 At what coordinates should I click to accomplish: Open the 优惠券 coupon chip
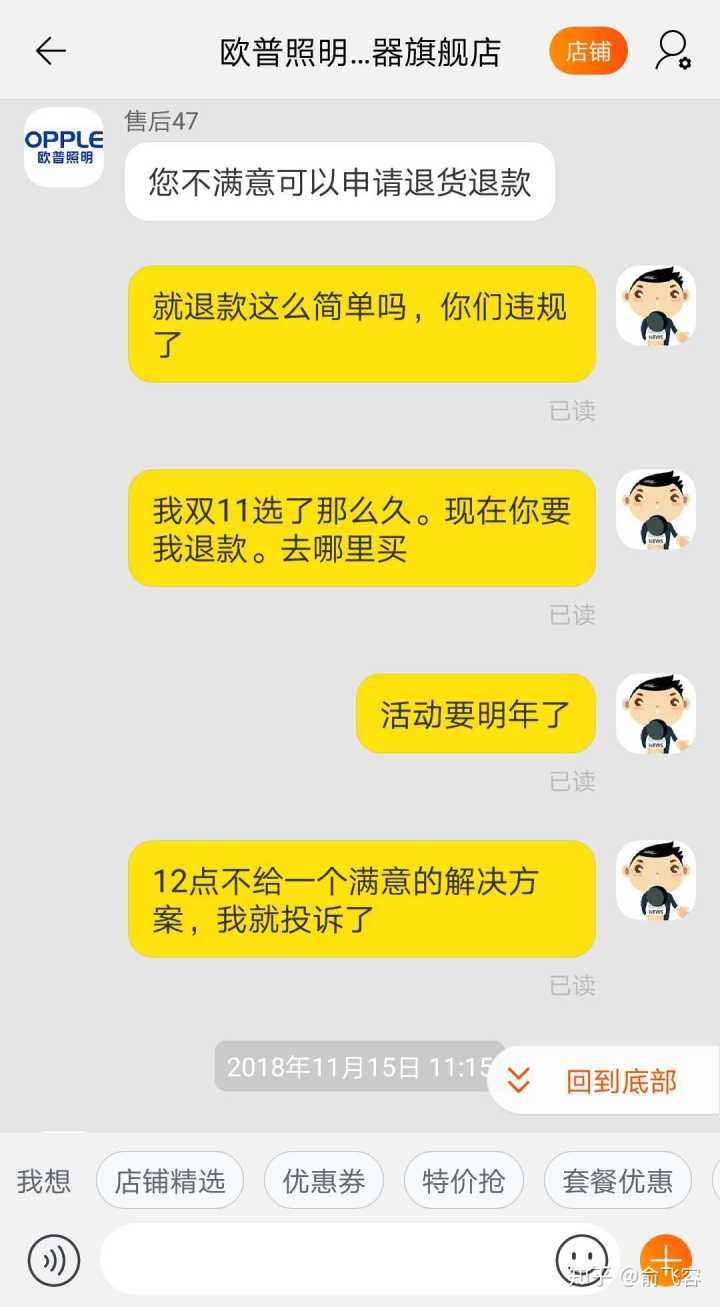[324, 1181]
